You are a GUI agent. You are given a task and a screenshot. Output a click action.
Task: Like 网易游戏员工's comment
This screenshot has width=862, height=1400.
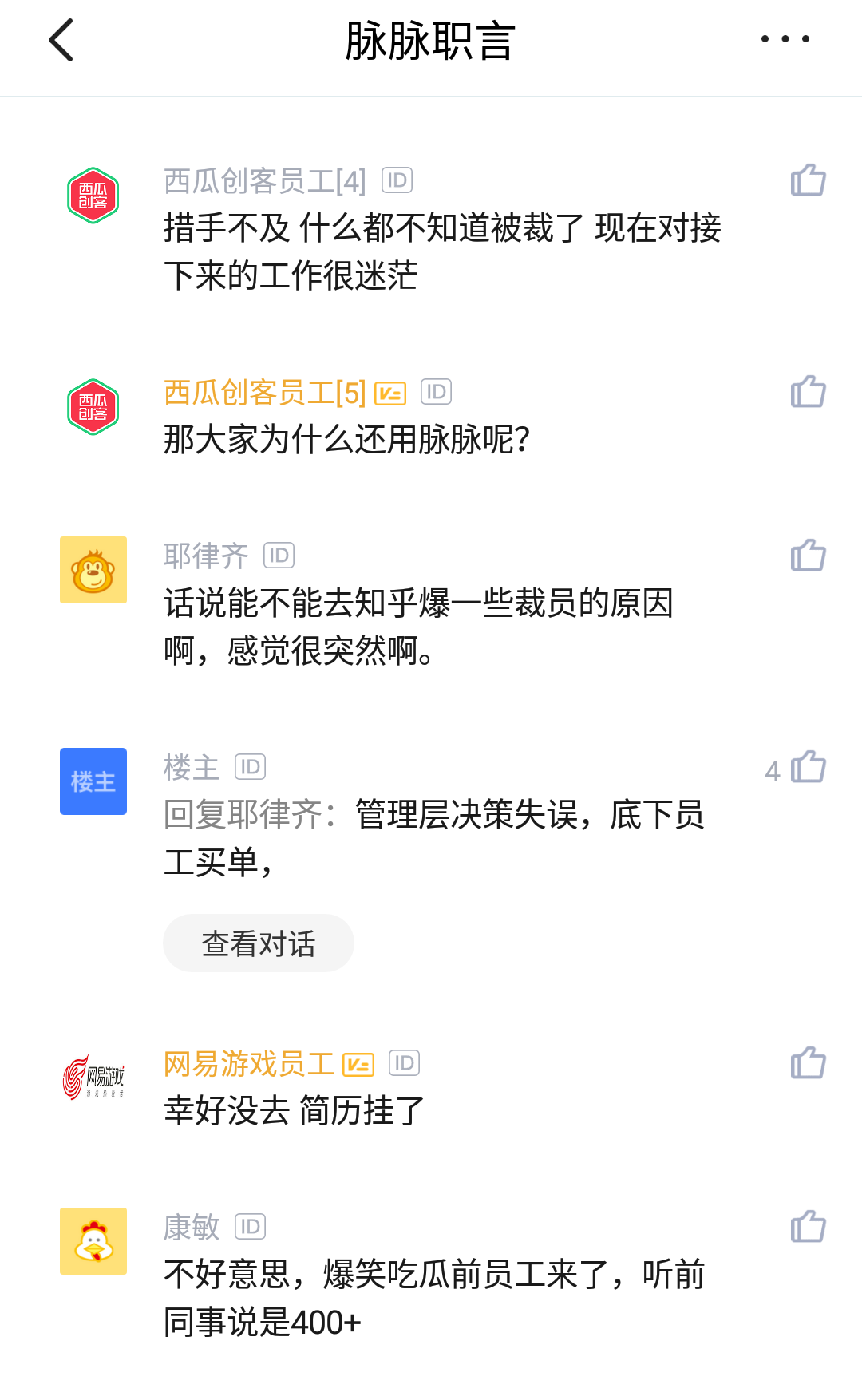pyautogui.click(x=808, y=1062)
